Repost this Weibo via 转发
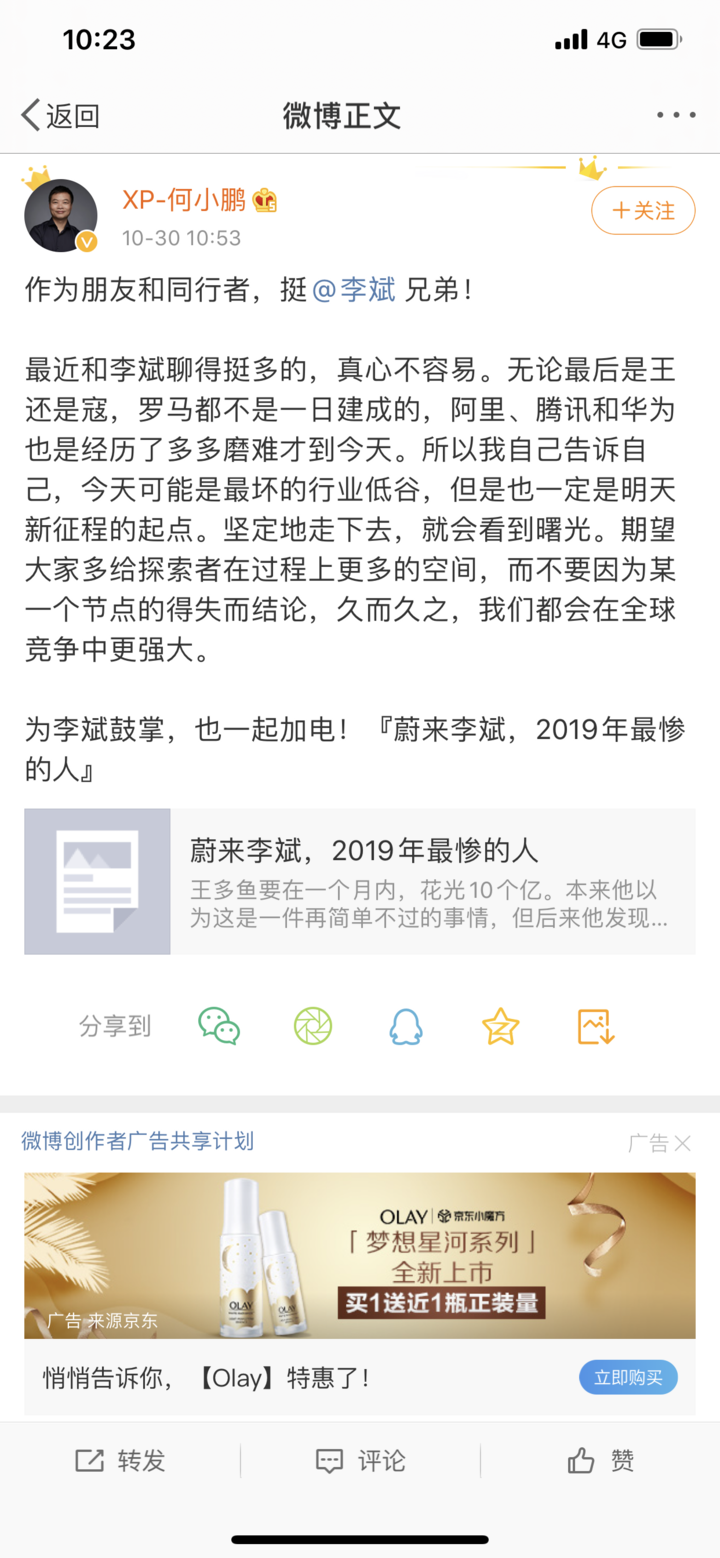This screenshot has height=1558, width=720. coord(120,1461)
